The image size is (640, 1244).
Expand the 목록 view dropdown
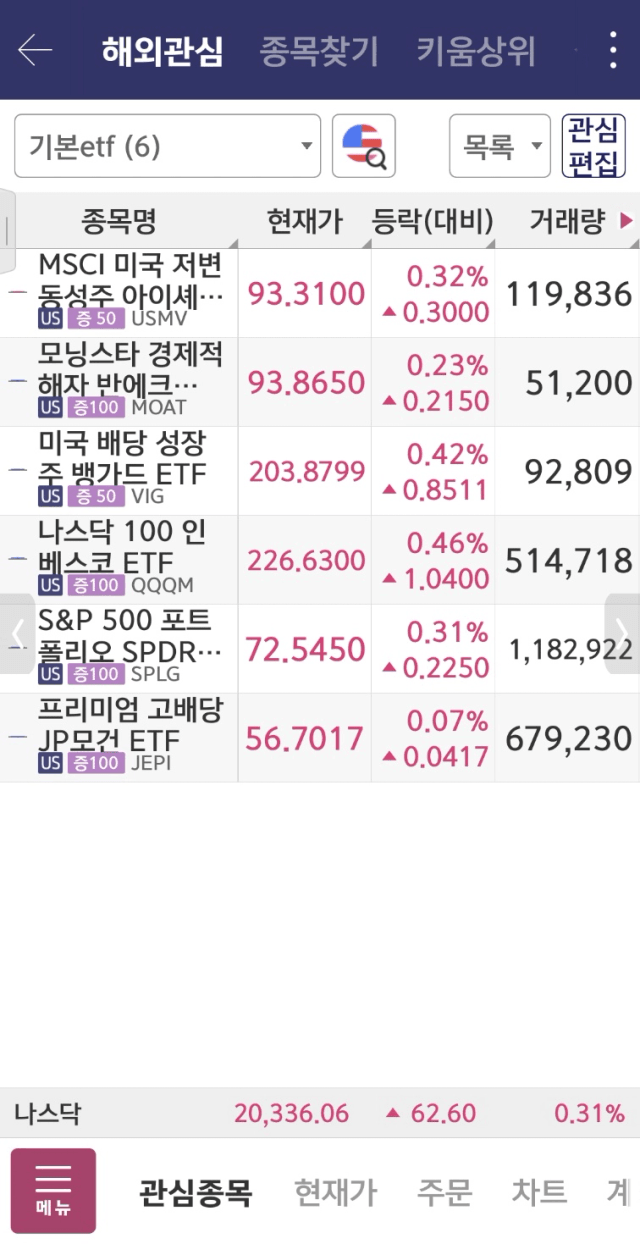pyautogui.click(x=500, y=146)
